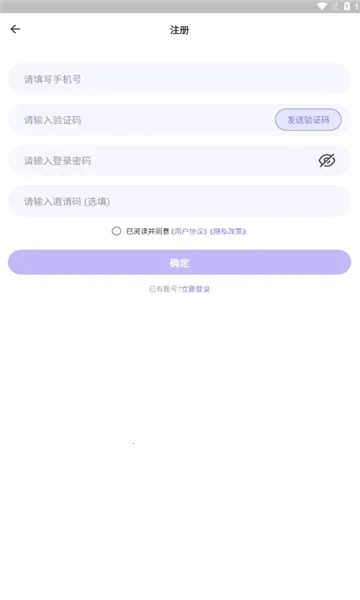This screenshot has height=600, width=360.
Task: Tap the phone number field (请填写手机号)
Action: point(179,79)
